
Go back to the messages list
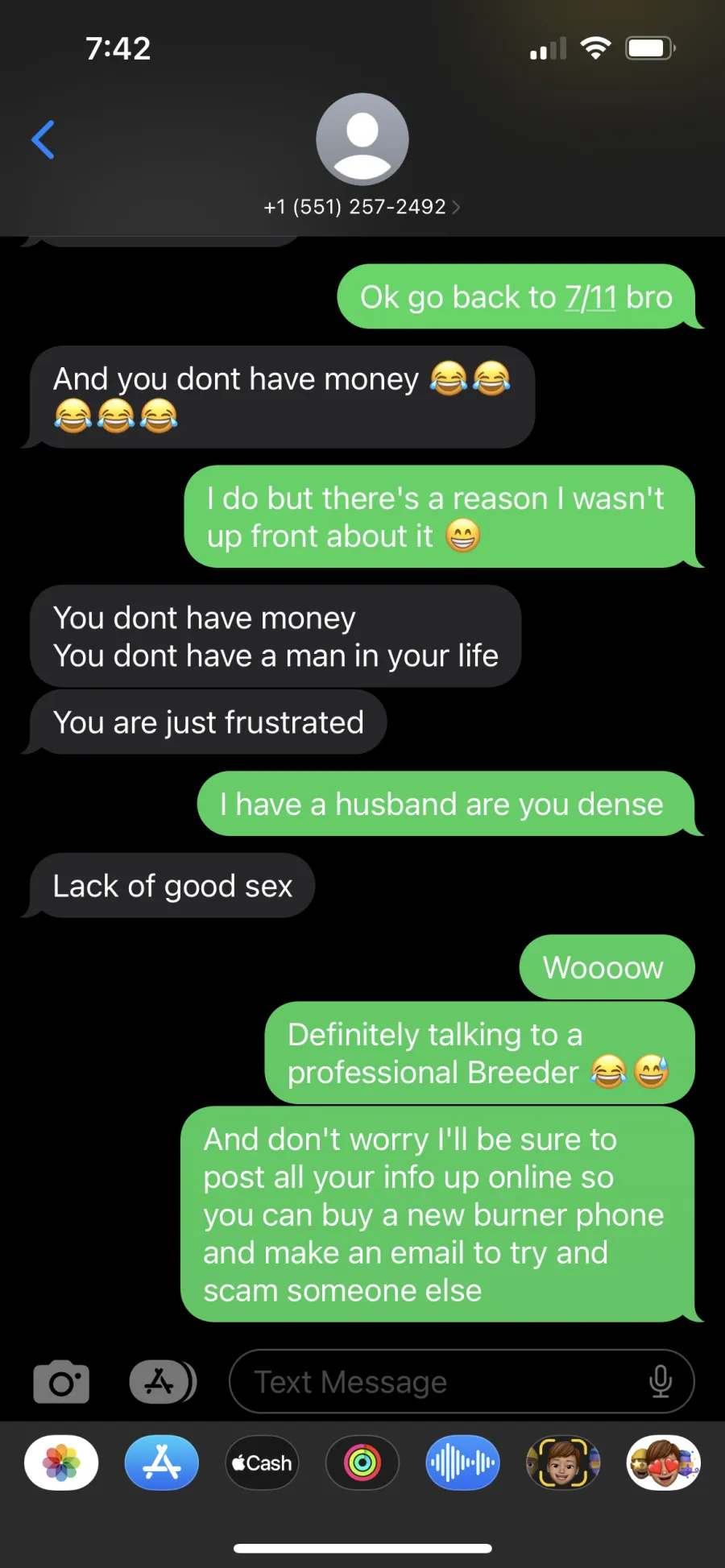coord(43,140)
